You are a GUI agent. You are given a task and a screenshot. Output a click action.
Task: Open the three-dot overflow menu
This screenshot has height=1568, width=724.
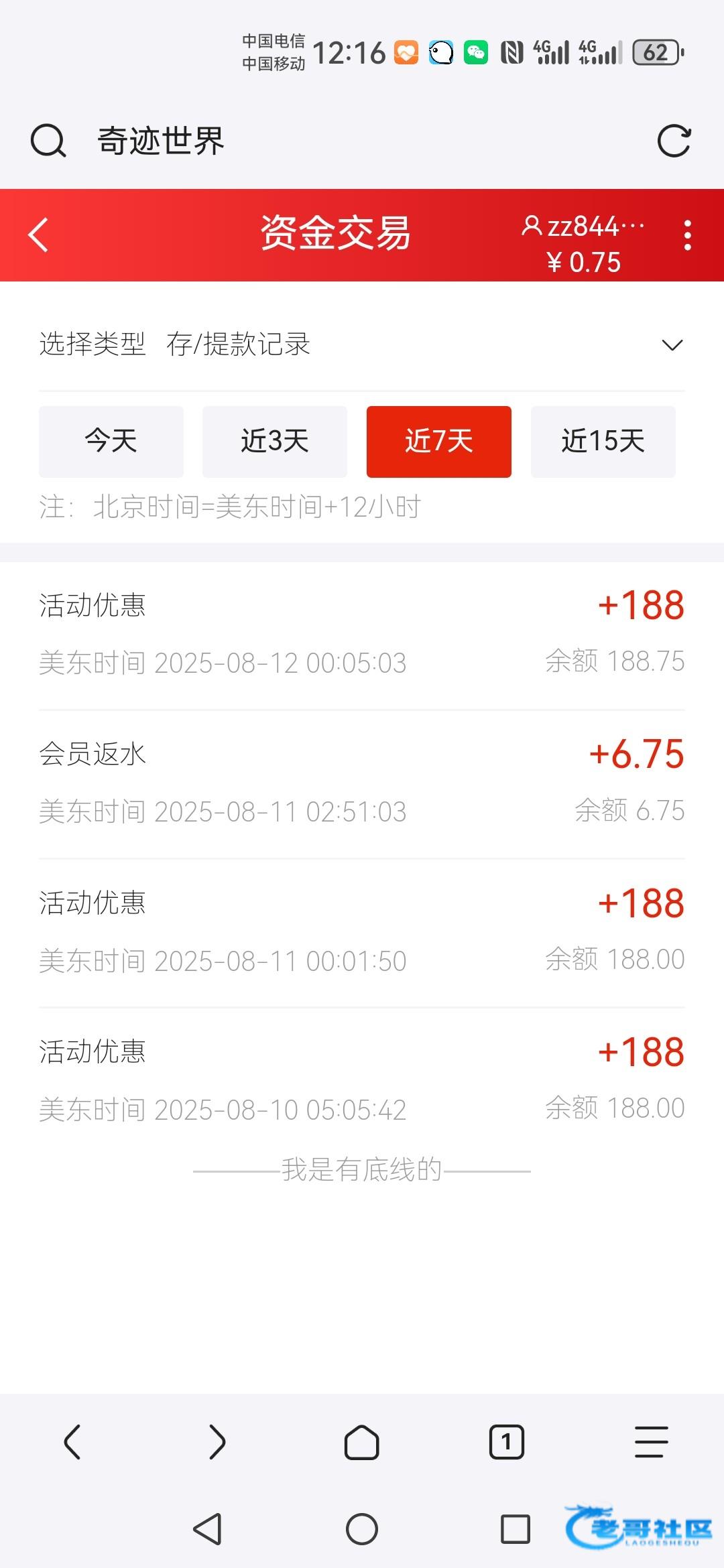pos(687,235)
